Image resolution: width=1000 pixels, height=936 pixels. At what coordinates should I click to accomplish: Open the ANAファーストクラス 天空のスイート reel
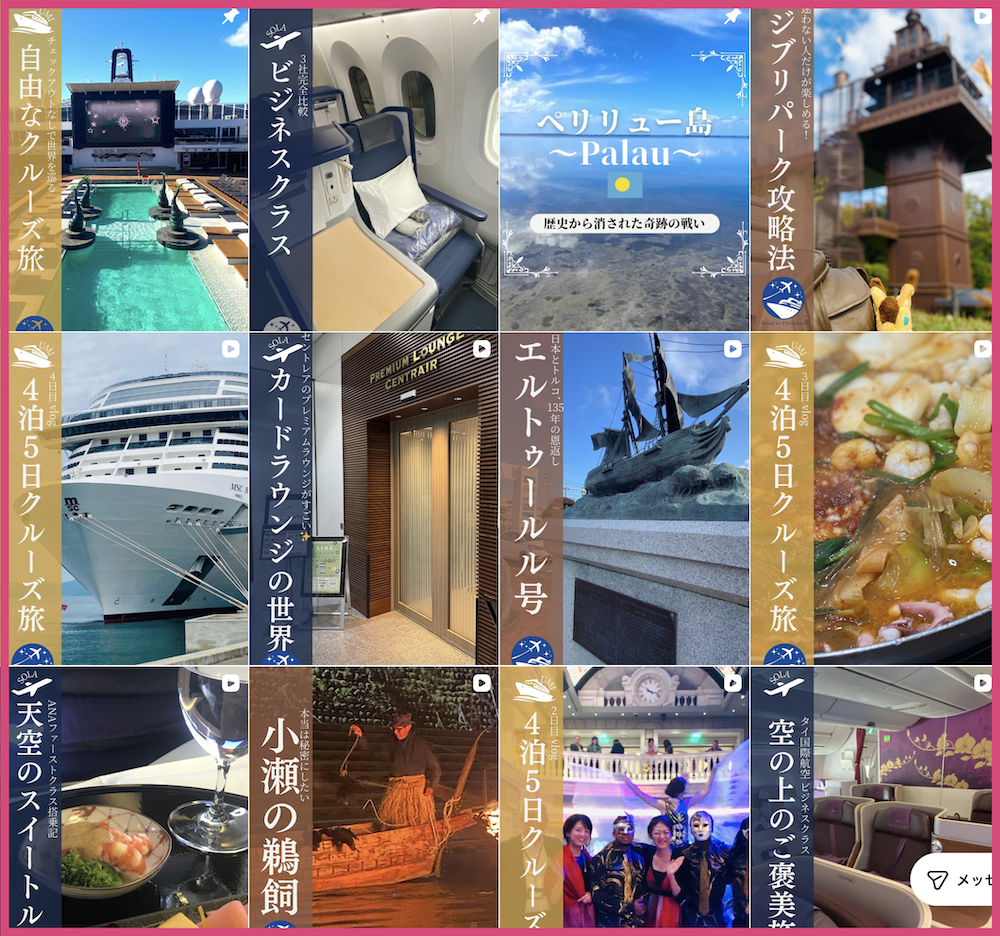click(x=129, y=798)
